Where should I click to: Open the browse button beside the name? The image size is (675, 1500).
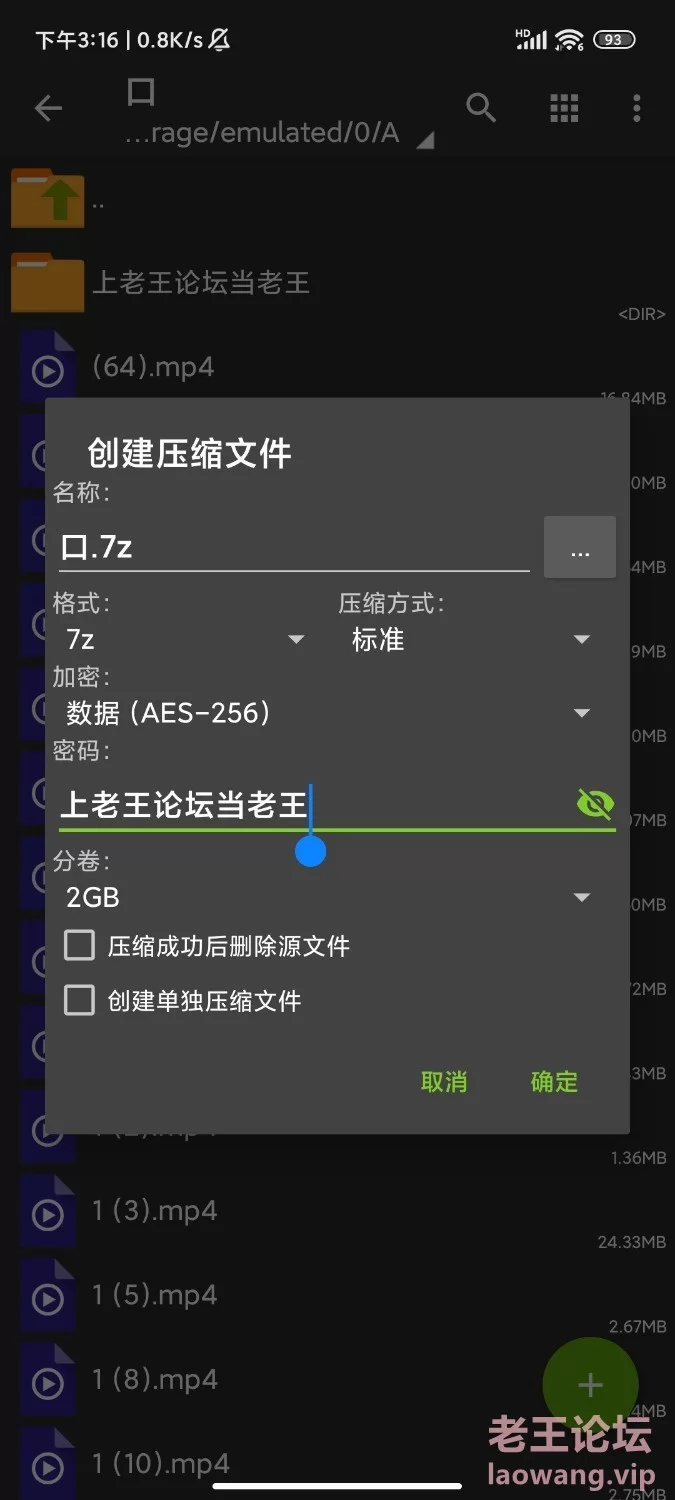click(579, 548)
